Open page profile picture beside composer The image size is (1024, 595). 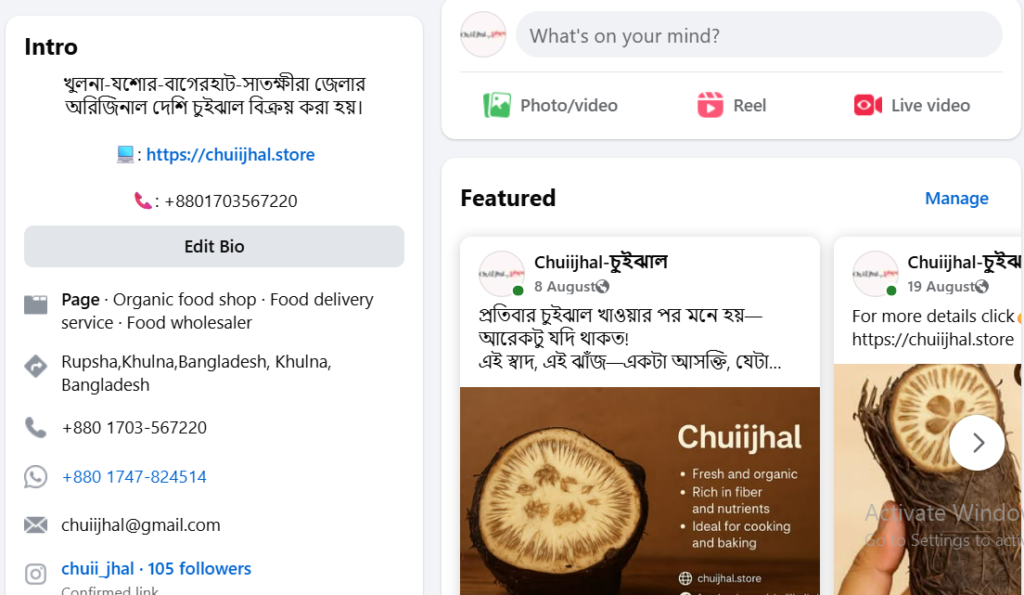pos(483,35)
